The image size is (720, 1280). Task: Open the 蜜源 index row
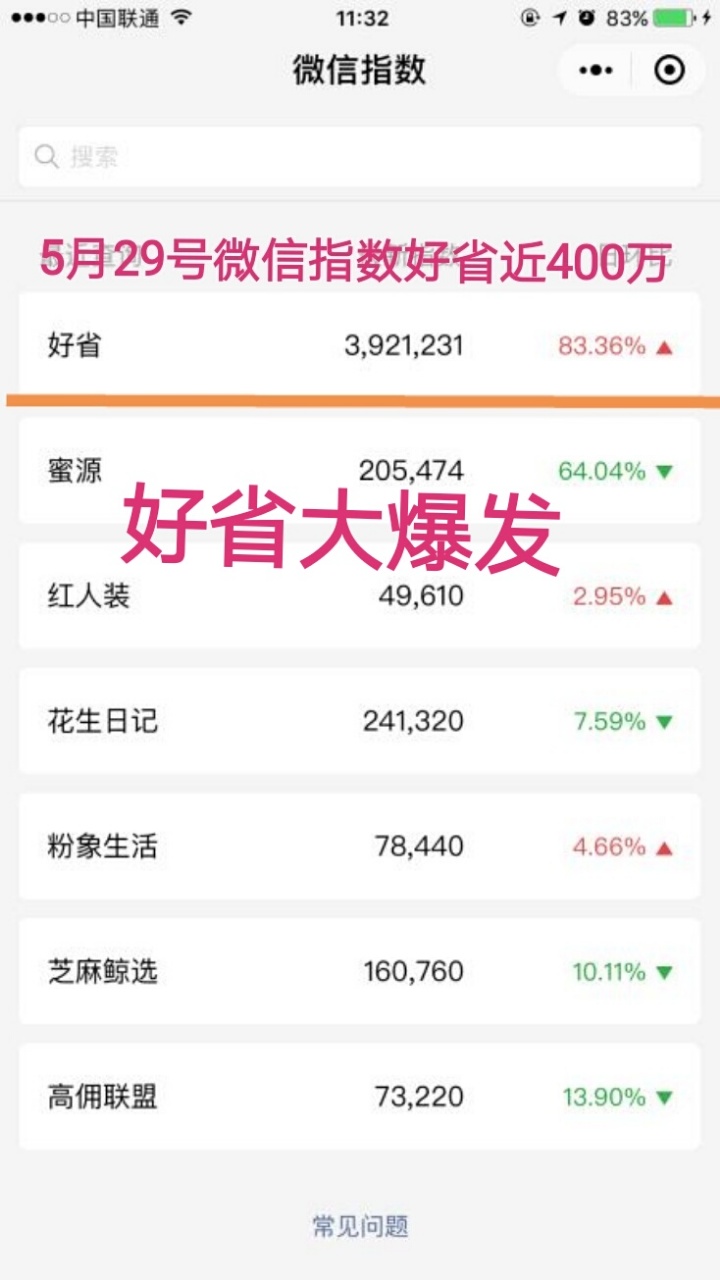(x=360, y=471)
